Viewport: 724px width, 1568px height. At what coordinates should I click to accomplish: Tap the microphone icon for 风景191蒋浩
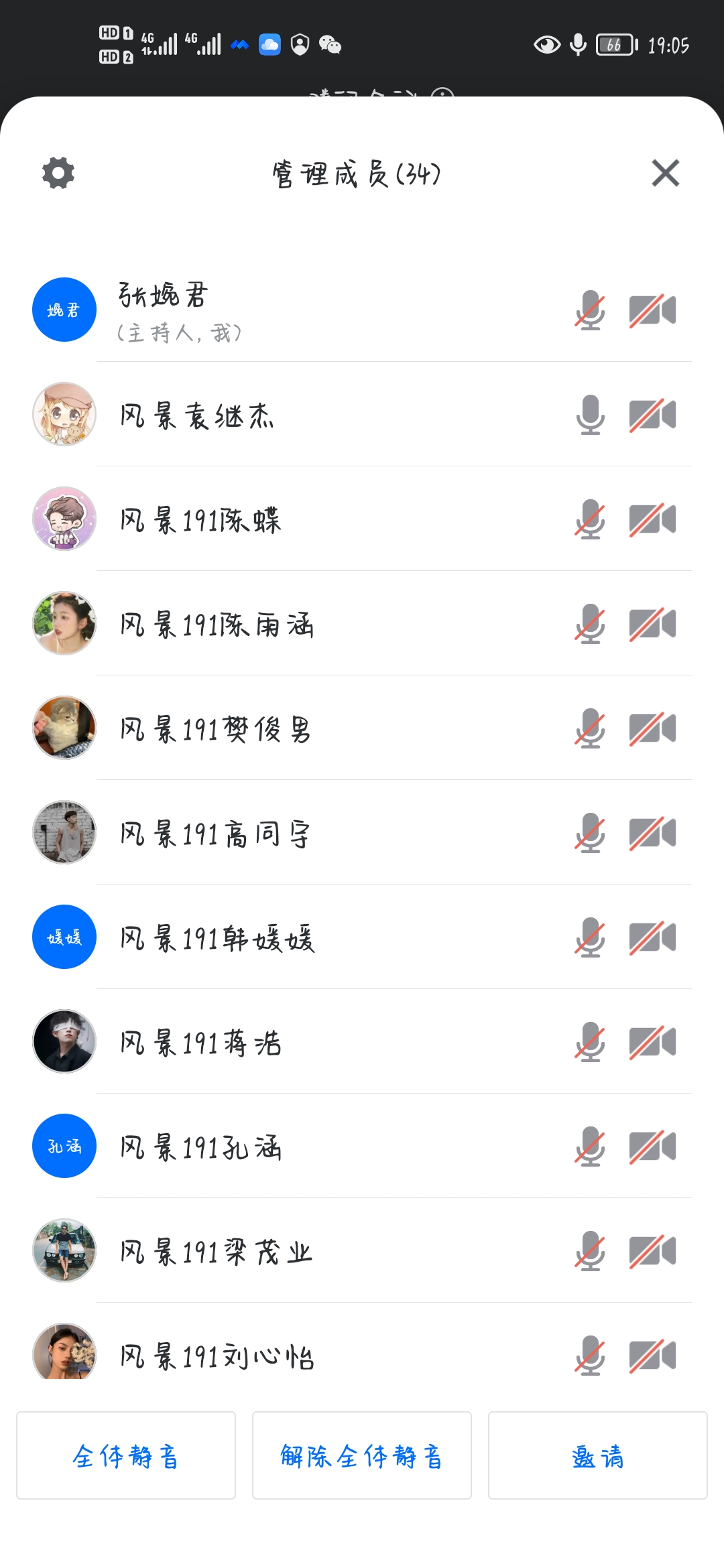pos(590,1042)
